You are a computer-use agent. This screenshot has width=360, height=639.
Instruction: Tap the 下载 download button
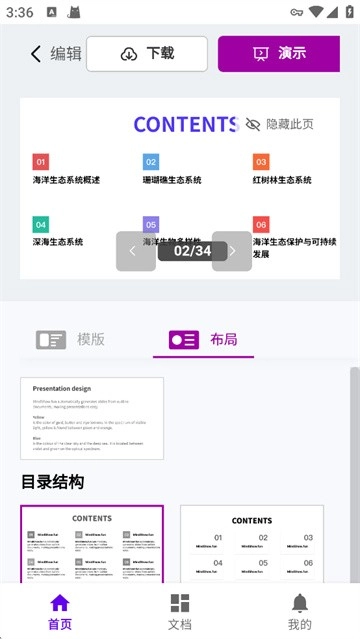147,54
